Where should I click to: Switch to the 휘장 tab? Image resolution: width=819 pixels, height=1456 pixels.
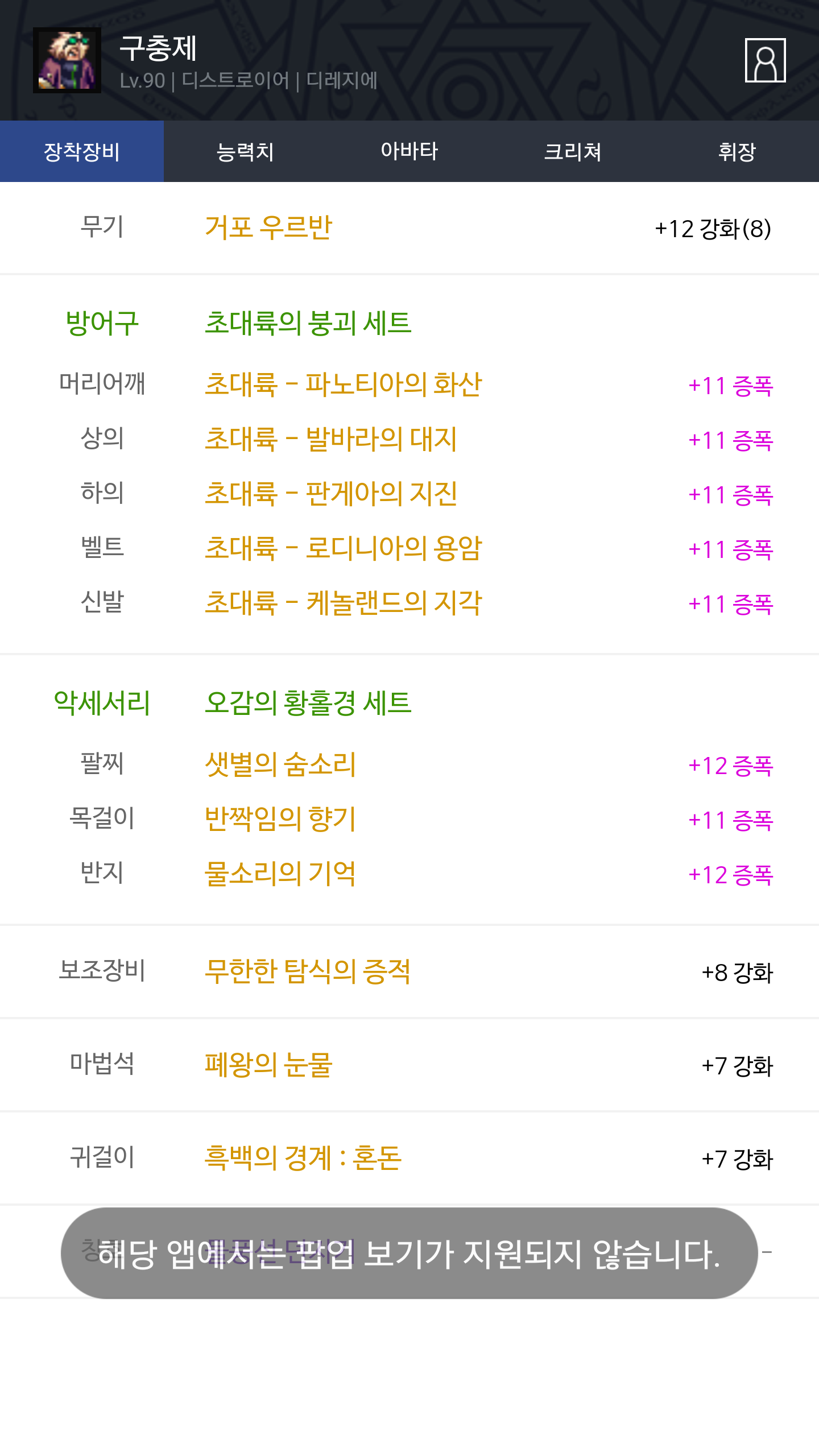(737, 151)
